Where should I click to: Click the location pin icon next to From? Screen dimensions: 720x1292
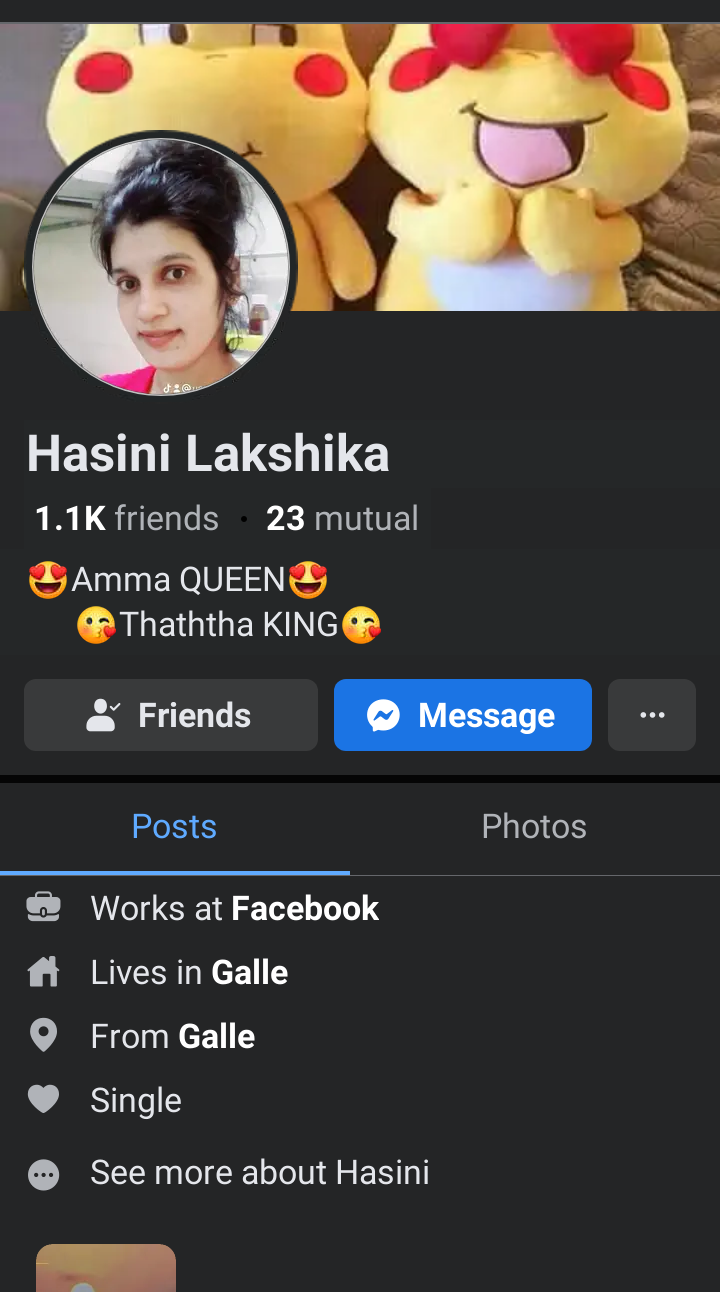click(x=44, y=1035)
